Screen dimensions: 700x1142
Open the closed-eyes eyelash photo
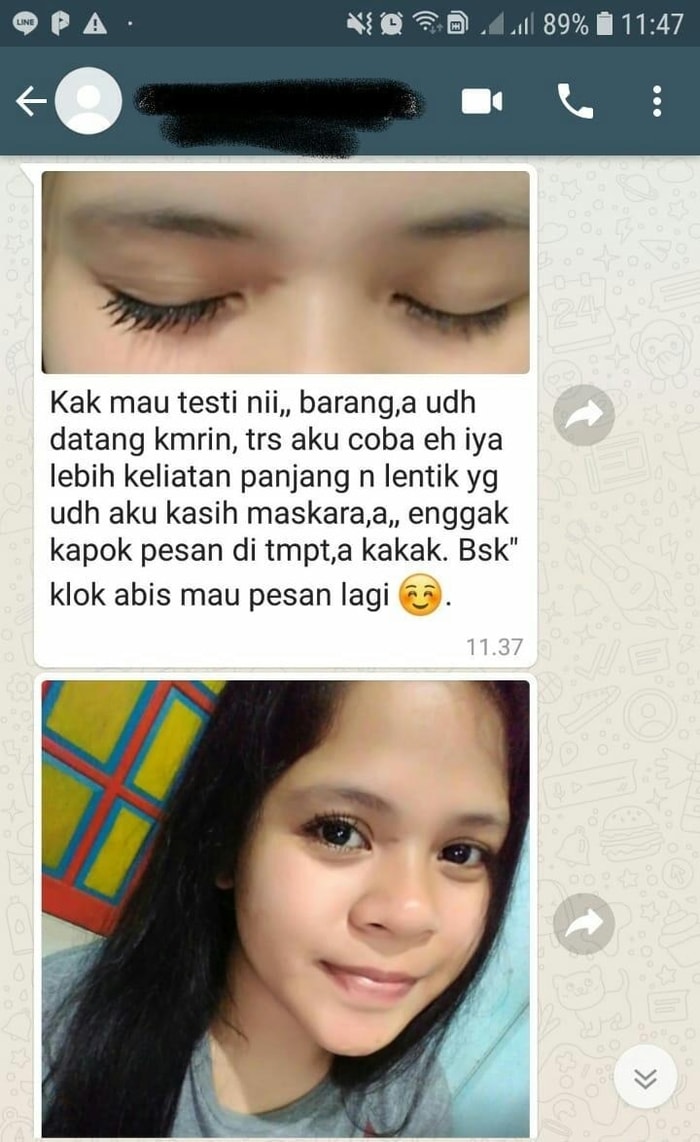pos(285,272)
